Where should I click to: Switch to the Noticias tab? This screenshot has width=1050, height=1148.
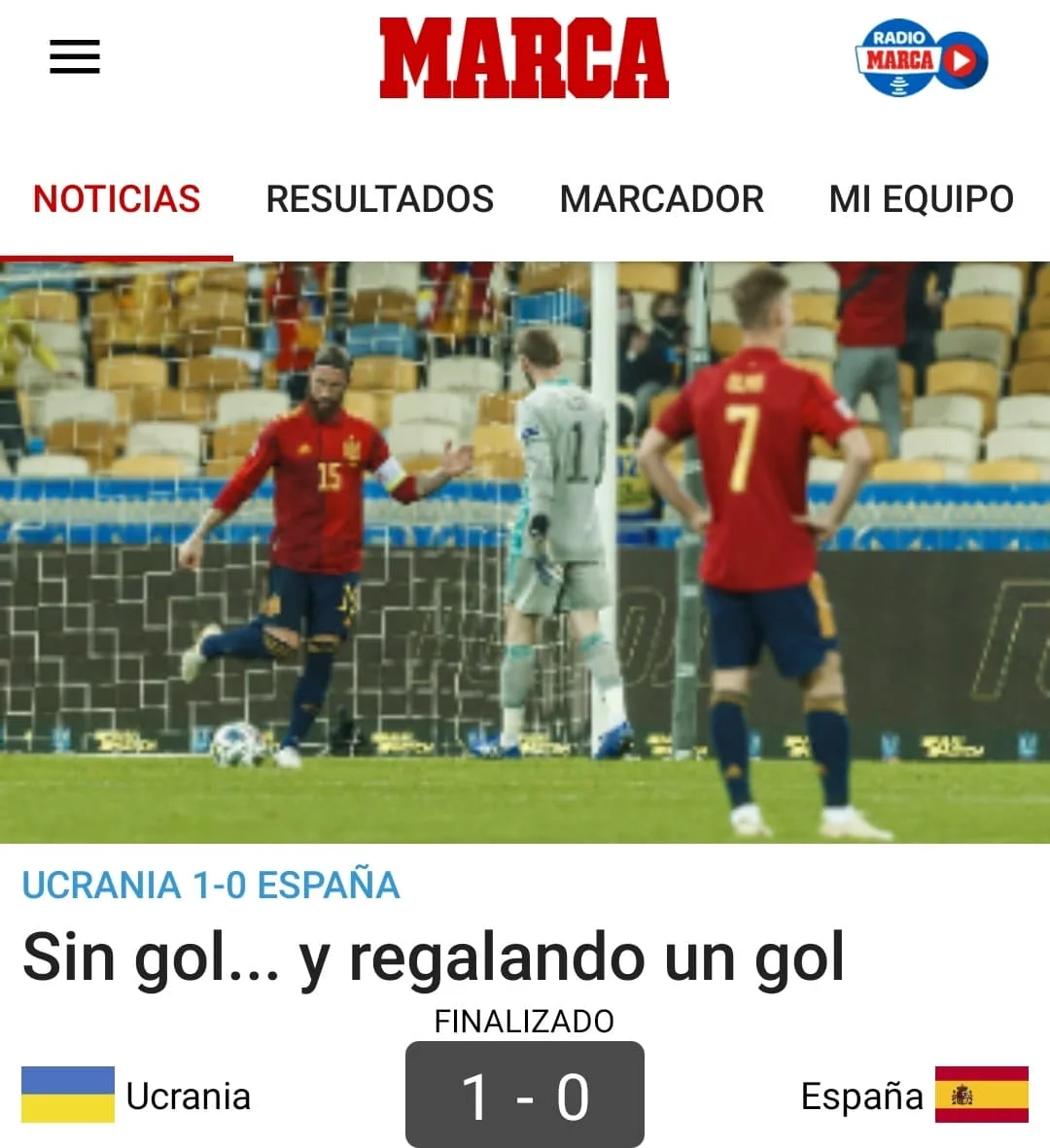pyautogui.click(x=117, y=199)
